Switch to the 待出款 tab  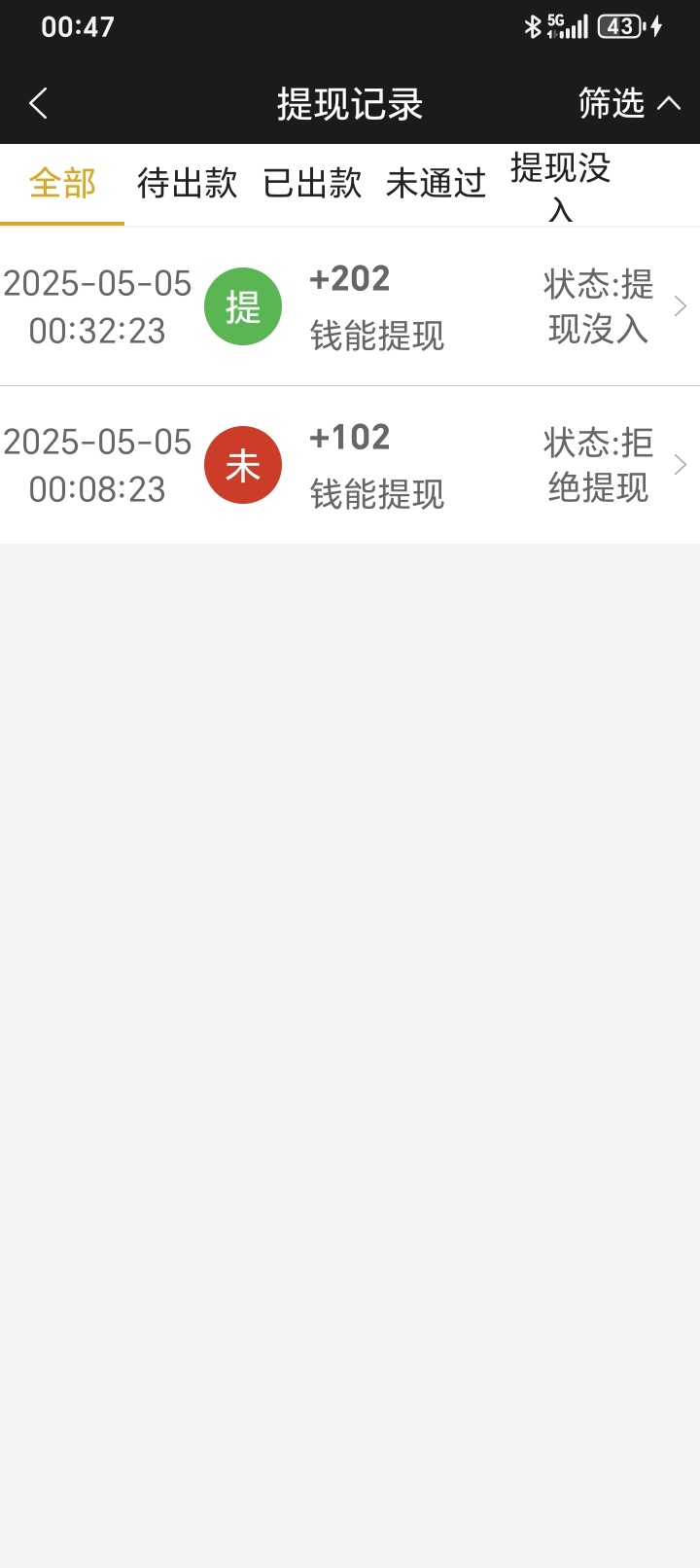coord(187,184)
